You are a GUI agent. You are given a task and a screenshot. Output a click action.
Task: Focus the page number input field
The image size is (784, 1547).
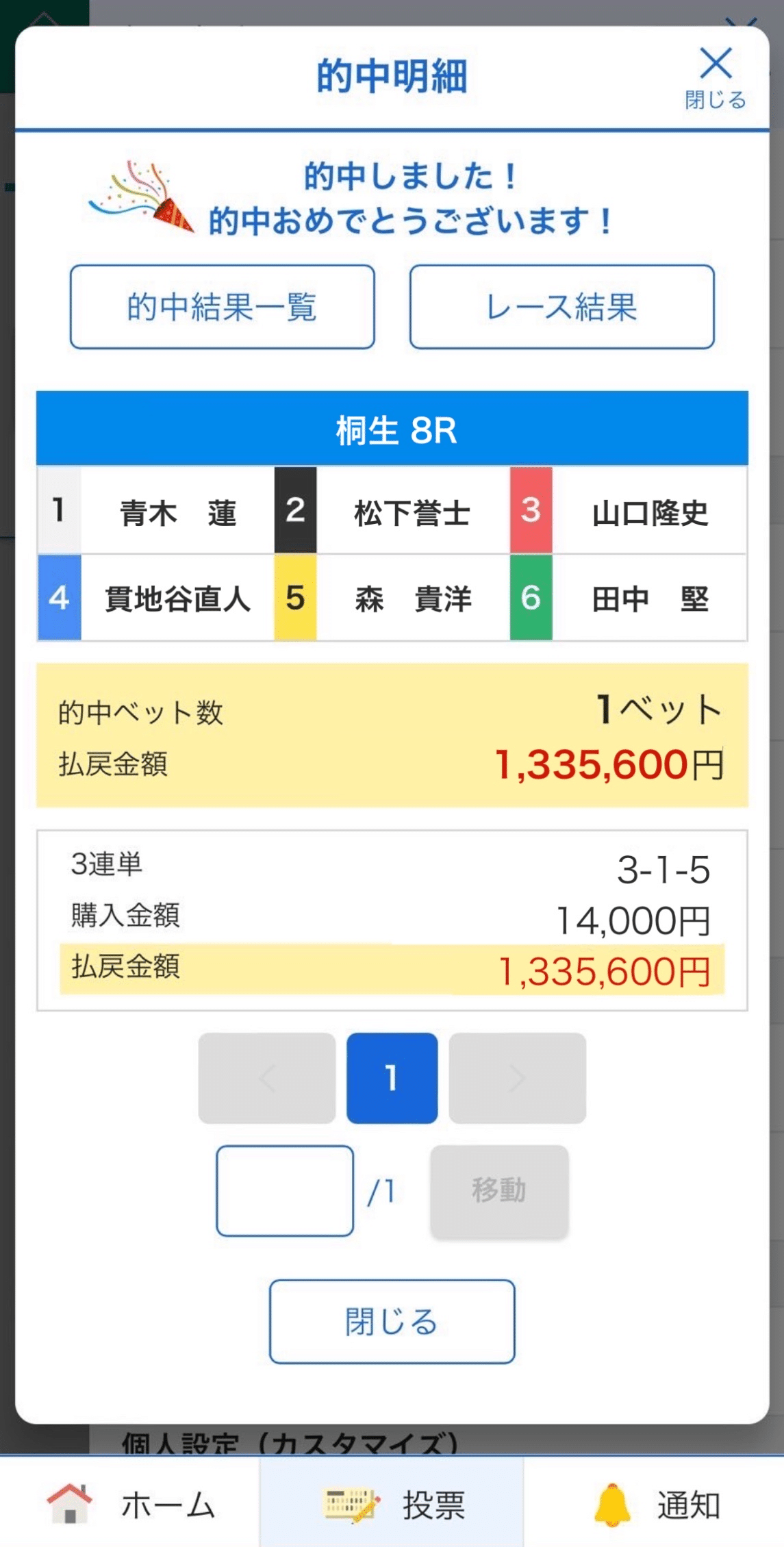point(285,1191)
